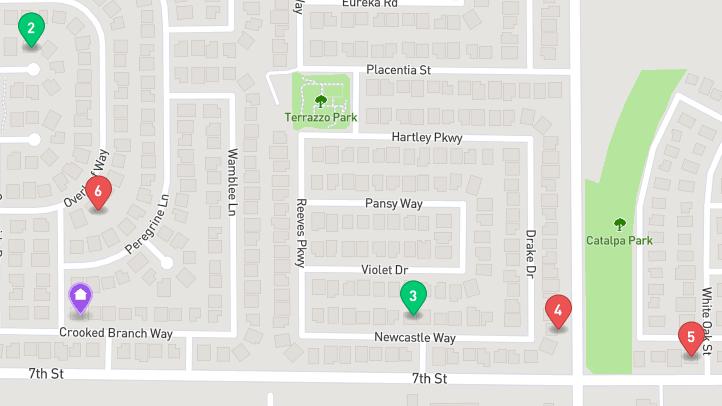The width and height of the screenshot is (722, 406).
Task: Select green map pin number 2
Action: [x=31, y=30]
